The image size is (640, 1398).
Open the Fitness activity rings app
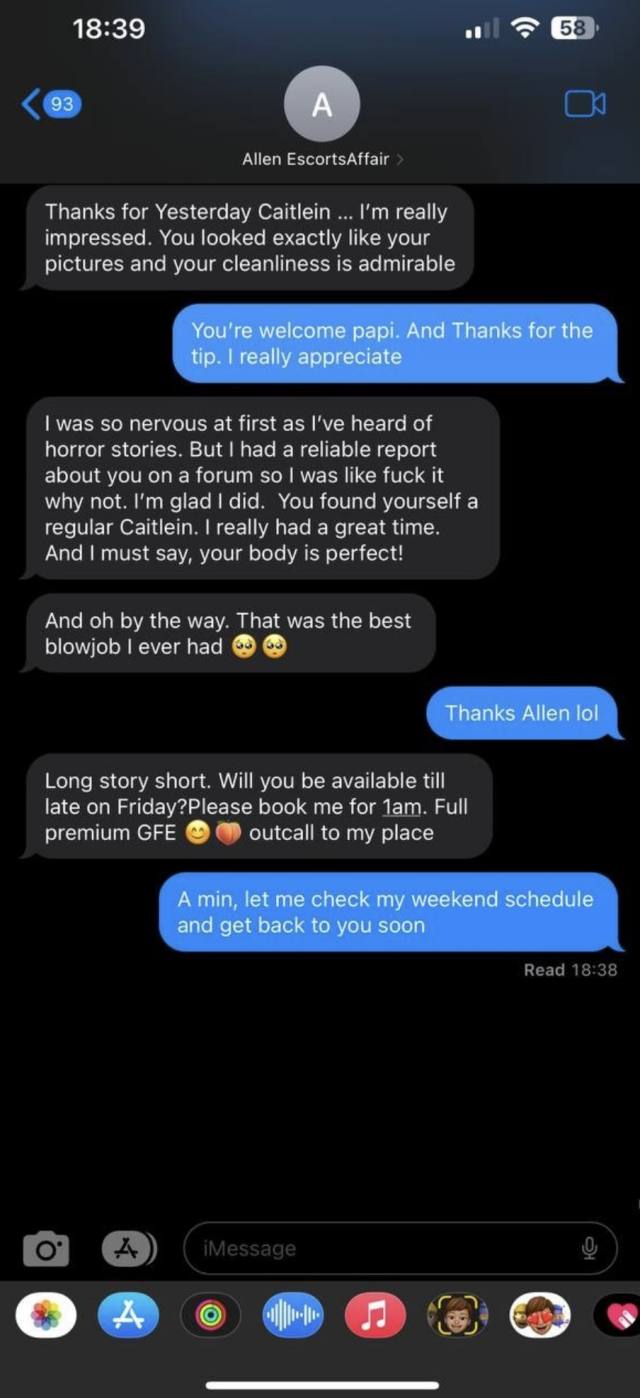click(210, 1316)
